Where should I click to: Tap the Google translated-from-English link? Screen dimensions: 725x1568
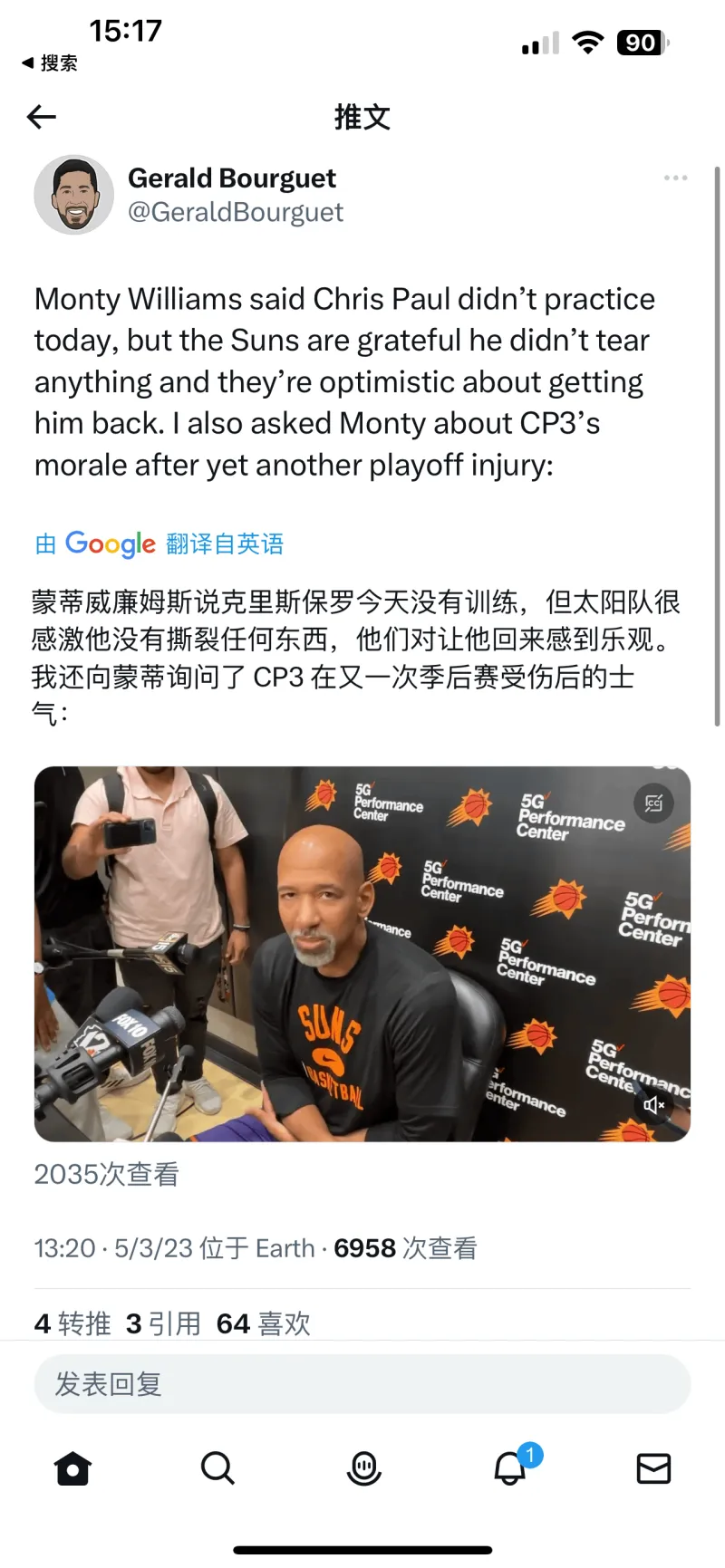coord(159,544)
